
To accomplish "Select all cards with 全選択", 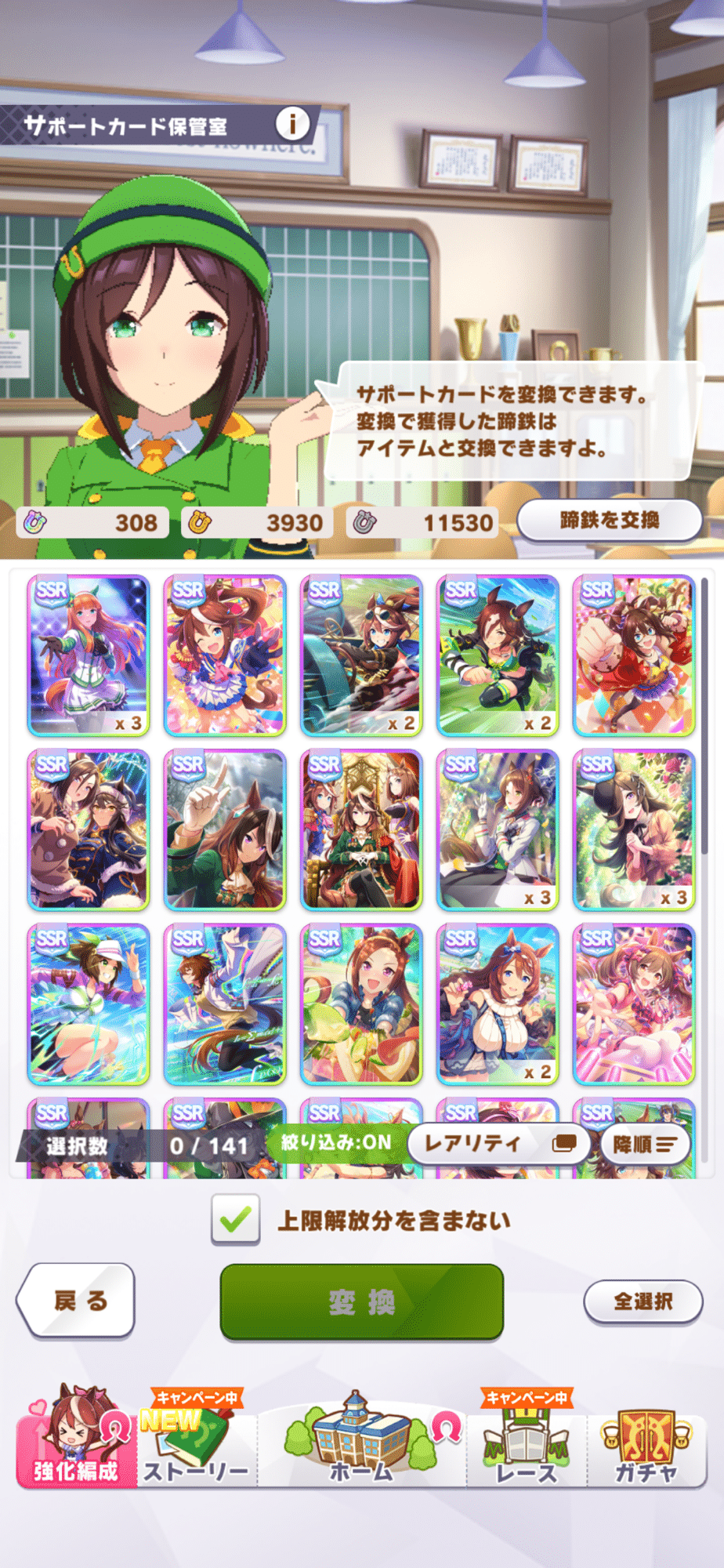I will (x=643, y=1301).
